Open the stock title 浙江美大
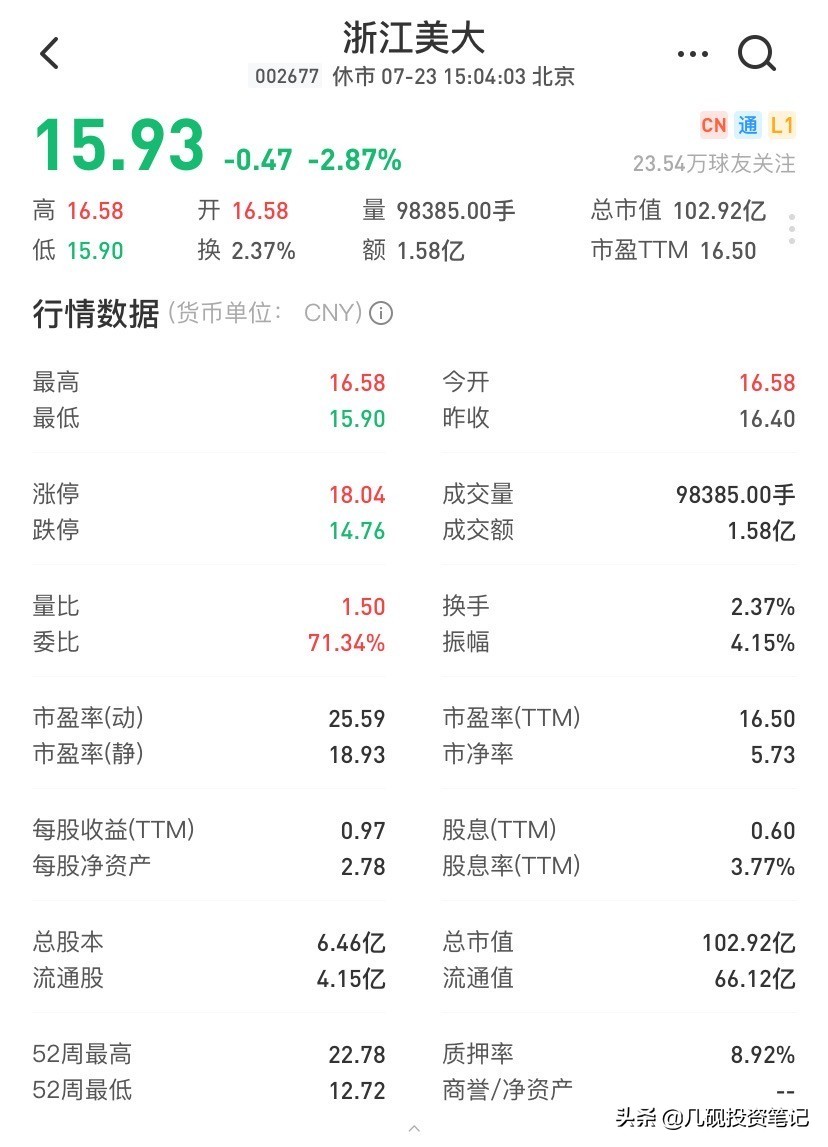 pos(414,39)
